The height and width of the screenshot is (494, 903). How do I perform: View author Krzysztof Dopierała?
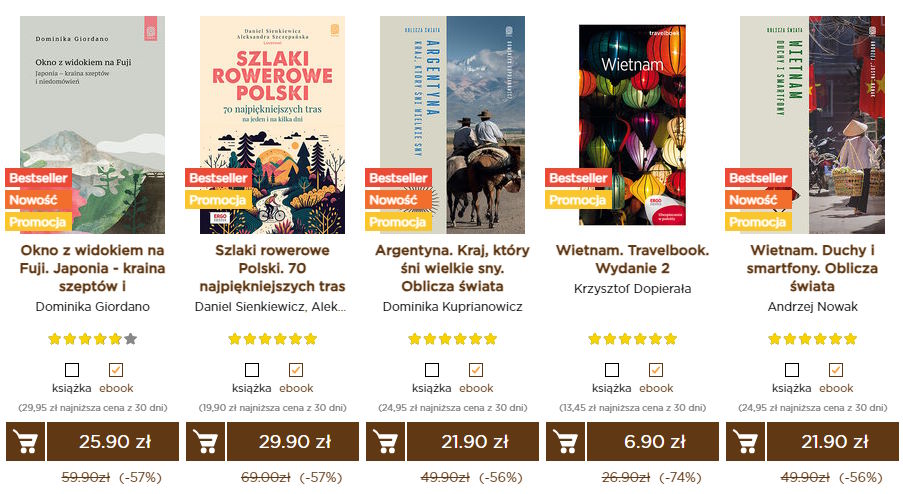[632, 288]
